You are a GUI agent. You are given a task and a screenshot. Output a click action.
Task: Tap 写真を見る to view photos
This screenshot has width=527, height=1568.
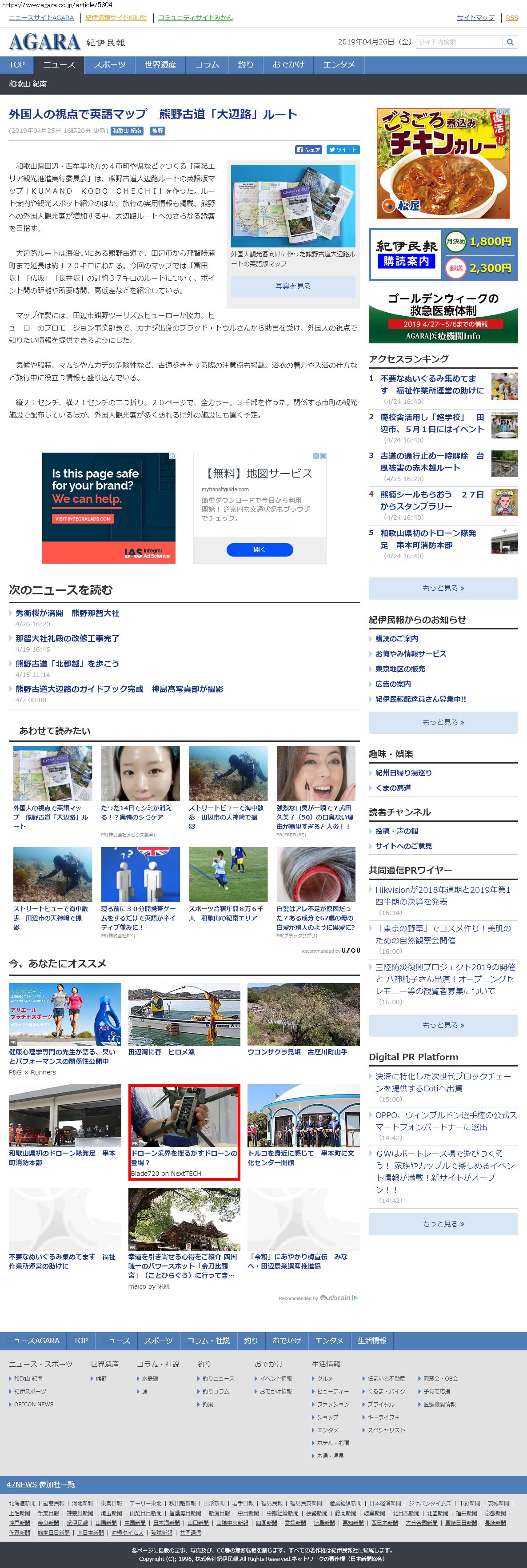pos(293,286)
